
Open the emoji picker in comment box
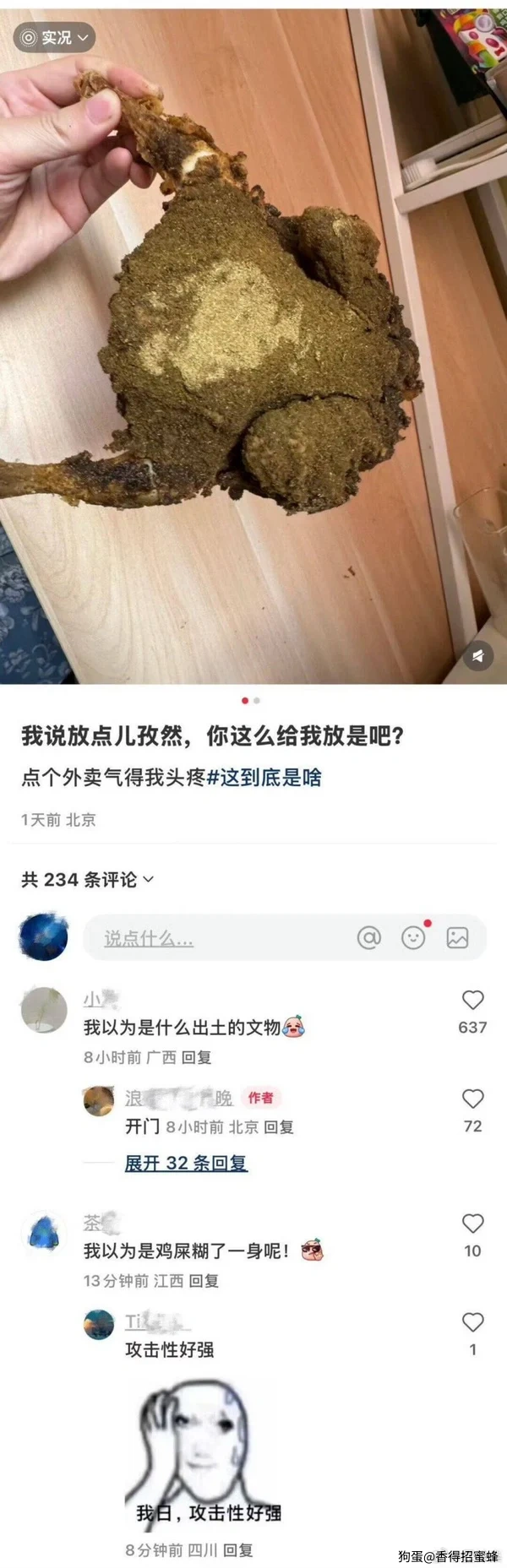coord(413,937)
